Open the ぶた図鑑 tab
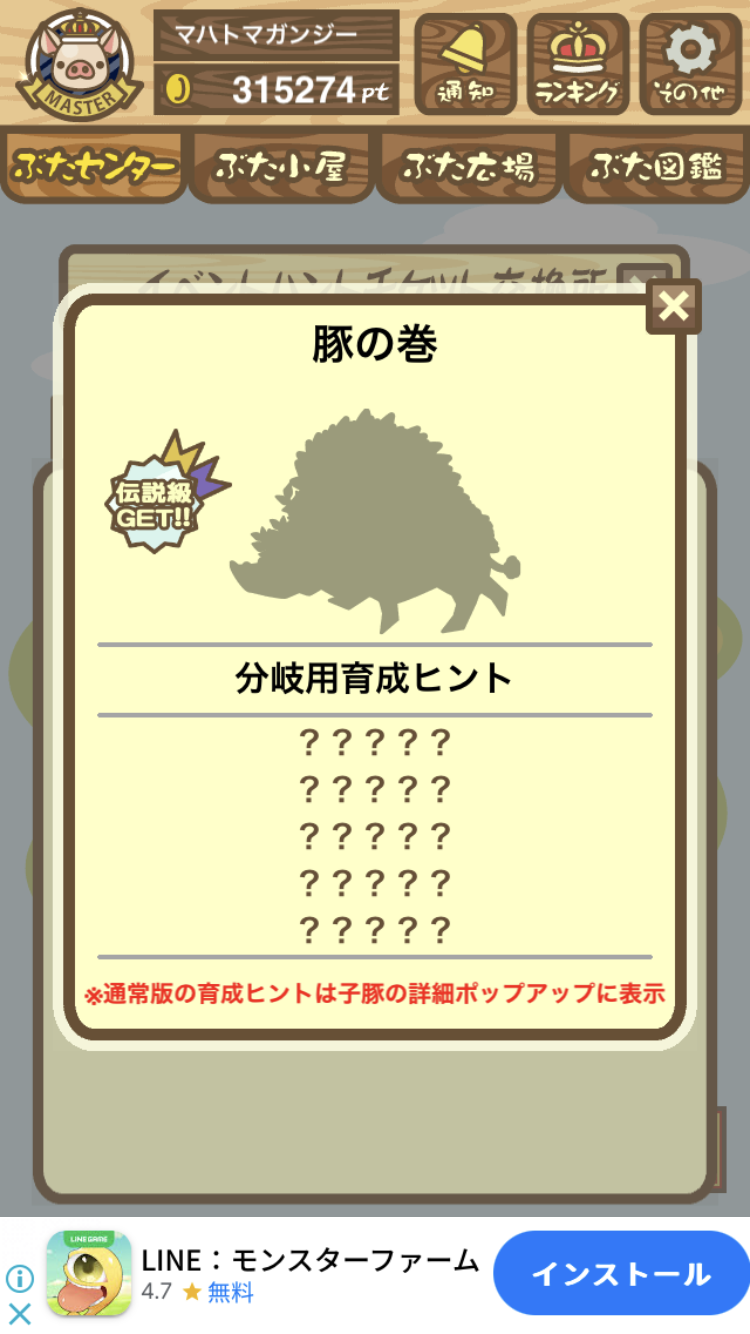 pos(656,168)
